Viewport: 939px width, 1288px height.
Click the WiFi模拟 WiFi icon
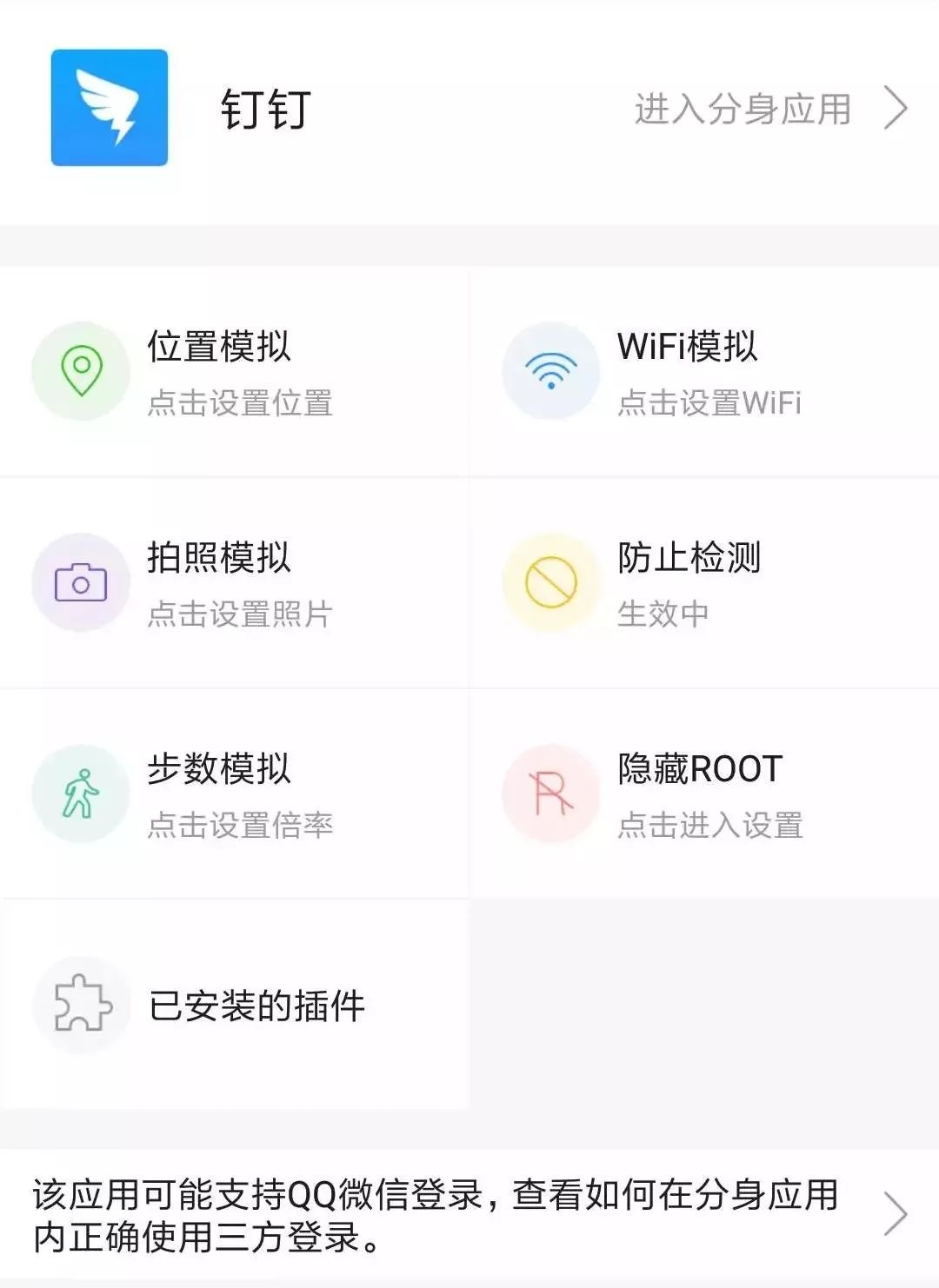click(x=549, y=370)
